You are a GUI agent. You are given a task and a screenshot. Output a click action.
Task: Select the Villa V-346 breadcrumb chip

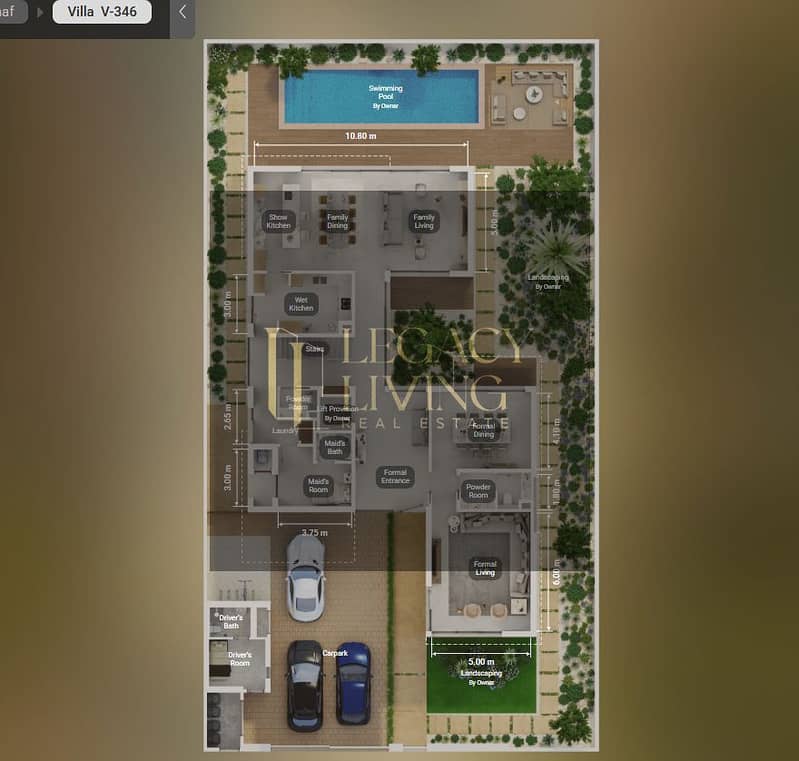pyautogui.click(x=102, y=12)
